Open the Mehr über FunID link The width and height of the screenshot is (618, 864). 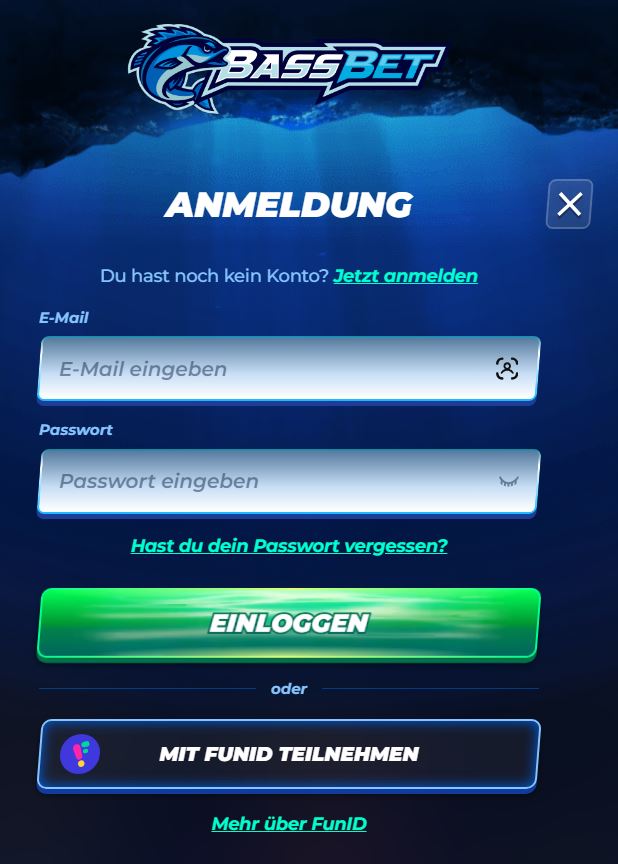[289, 824]
